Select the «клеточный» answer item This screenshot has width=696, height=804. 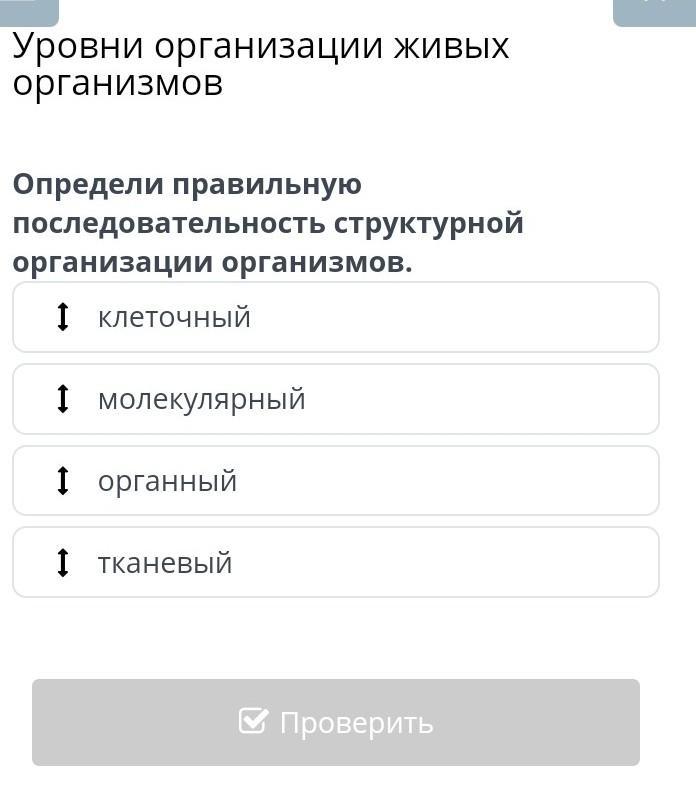coord(335,318)
